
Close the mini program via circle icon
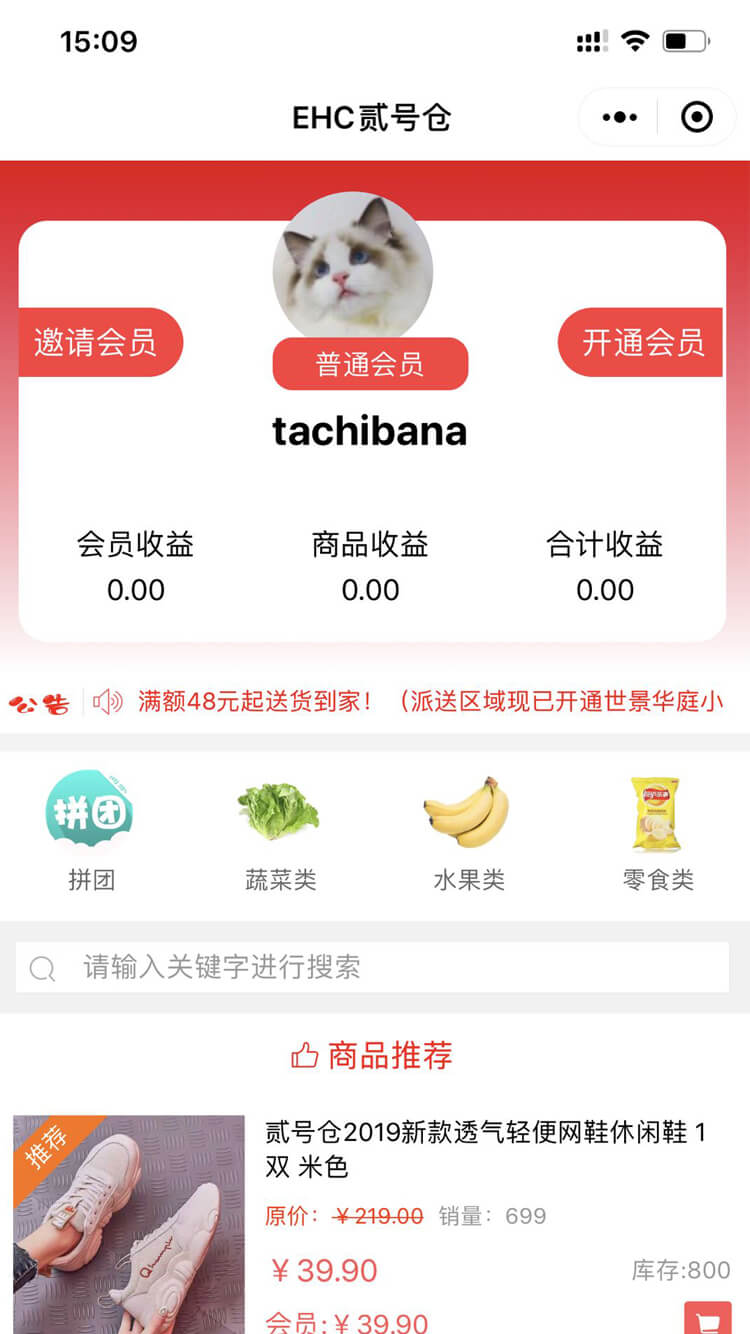point(697,118)
